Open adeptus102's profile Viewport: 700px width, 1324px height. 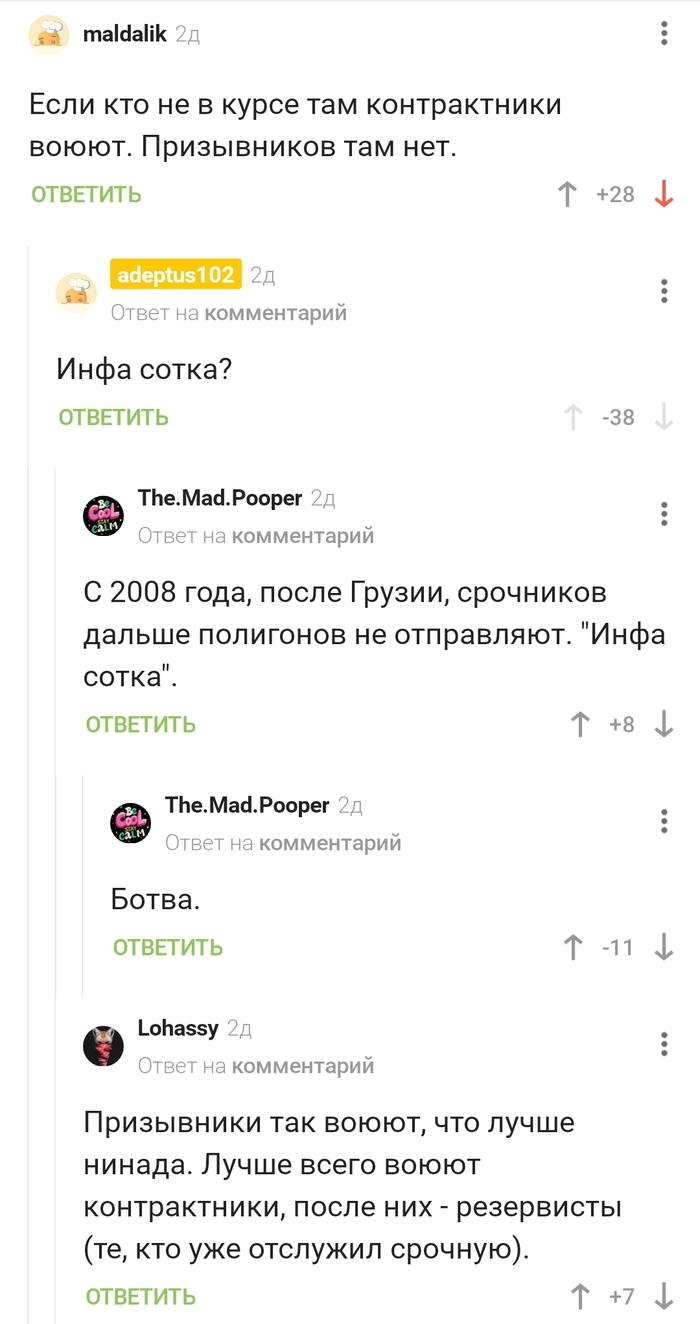[175, 275]
